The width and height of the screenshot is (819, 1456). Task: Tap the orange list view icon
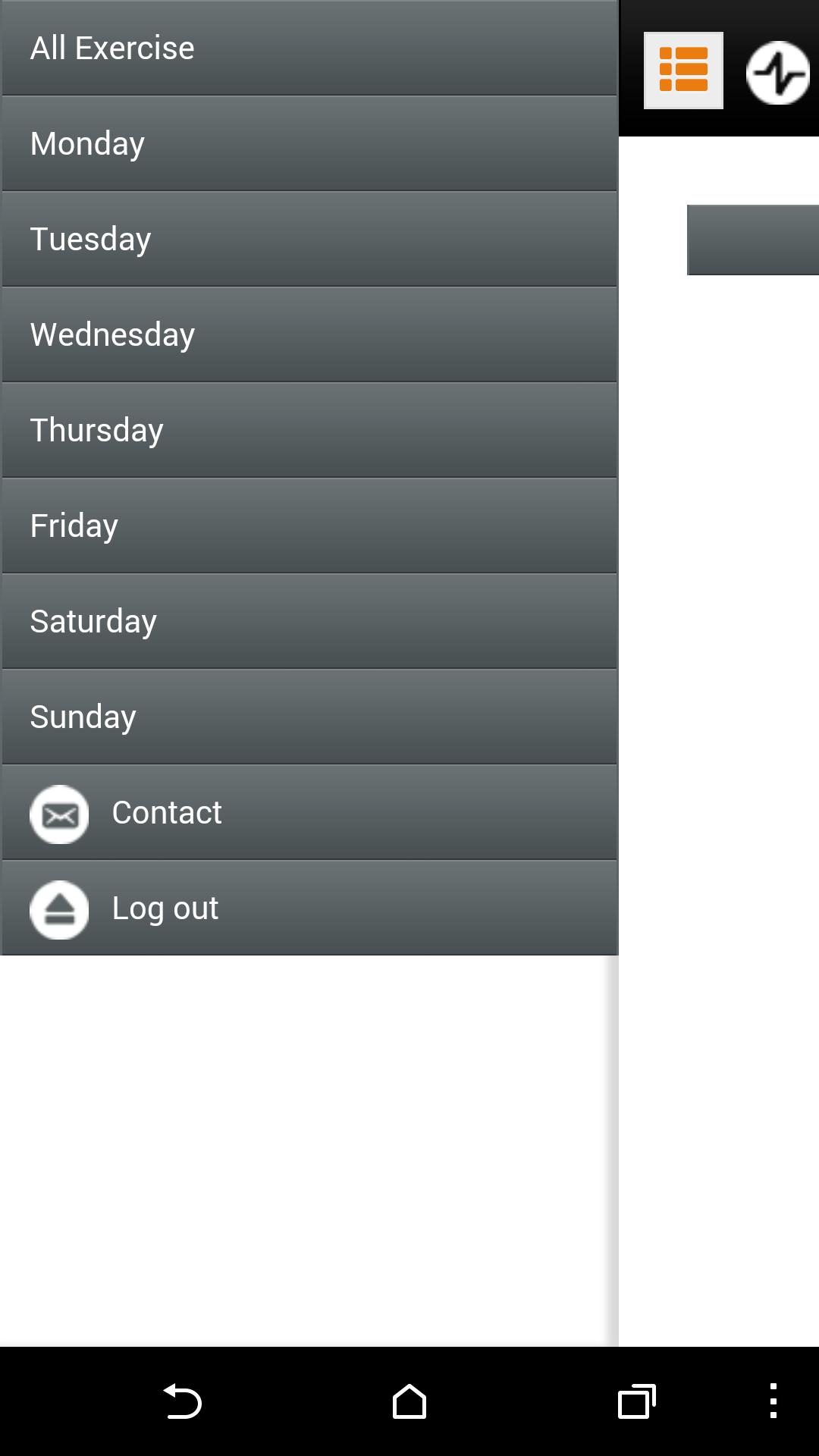click(x=683, y=70)
